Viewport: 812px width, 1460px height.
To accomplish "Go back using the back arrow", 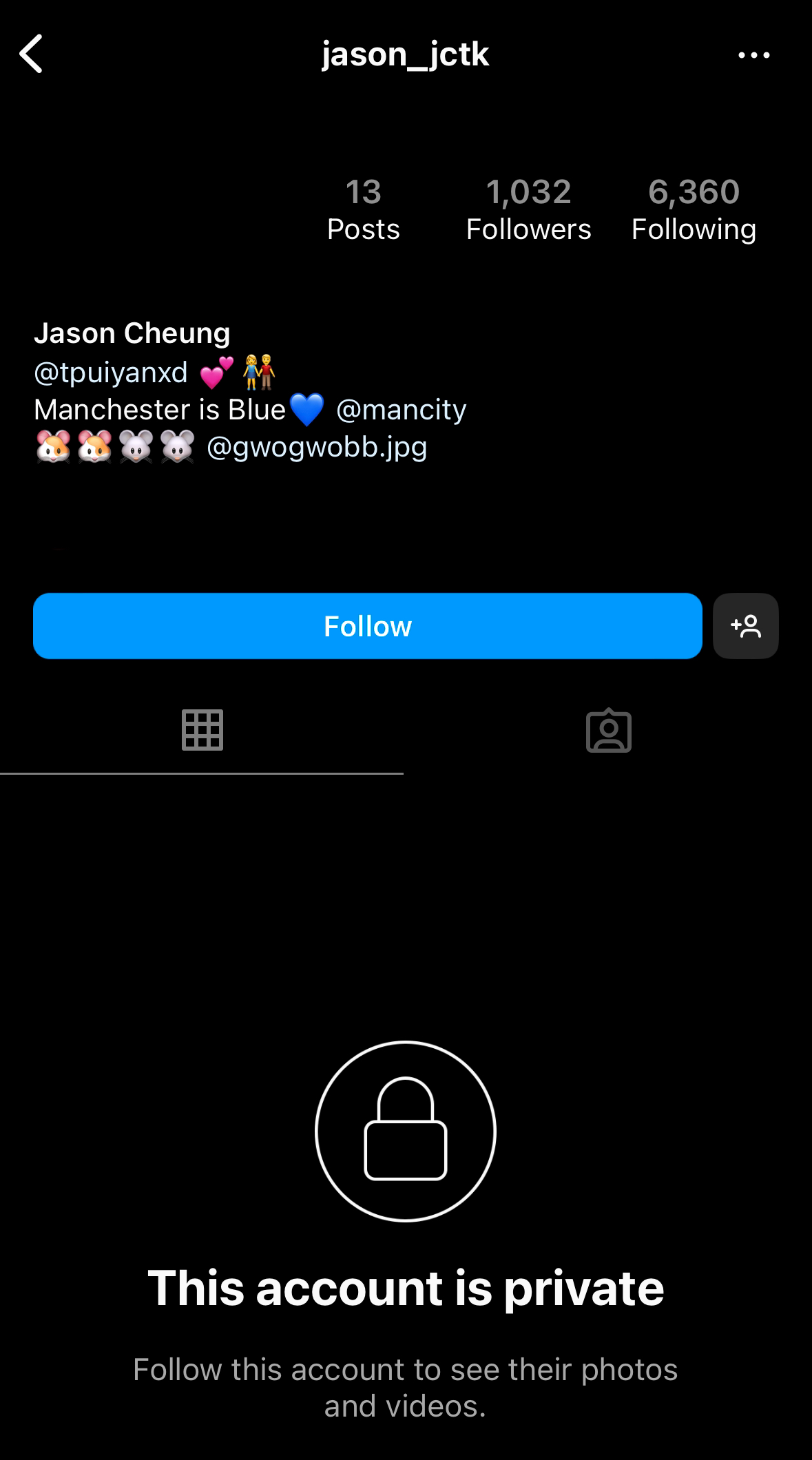I will click(32, 54).
